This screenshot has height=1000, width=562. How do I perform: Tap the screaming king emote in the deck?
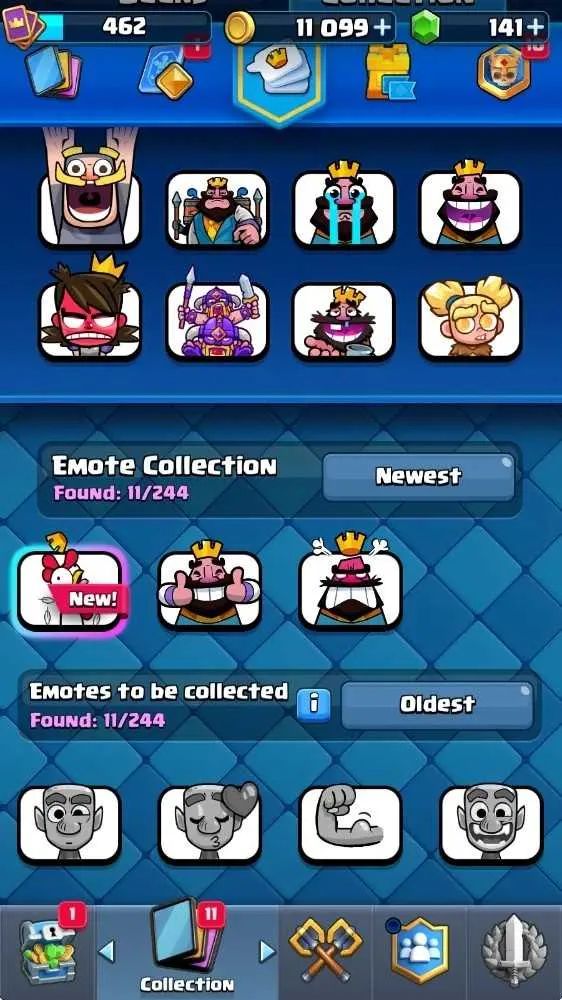click(90, 188)
